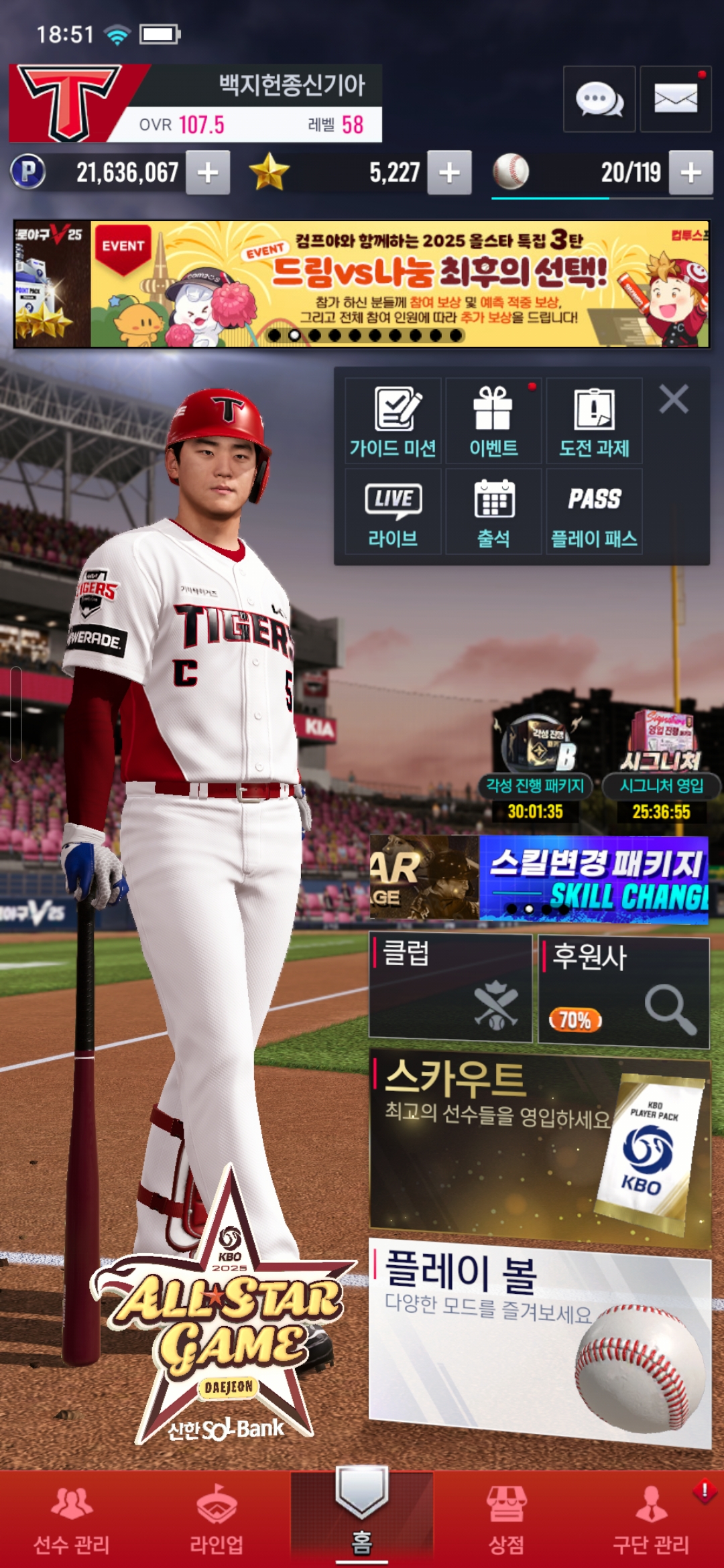Close the quick menu panel

674,399
